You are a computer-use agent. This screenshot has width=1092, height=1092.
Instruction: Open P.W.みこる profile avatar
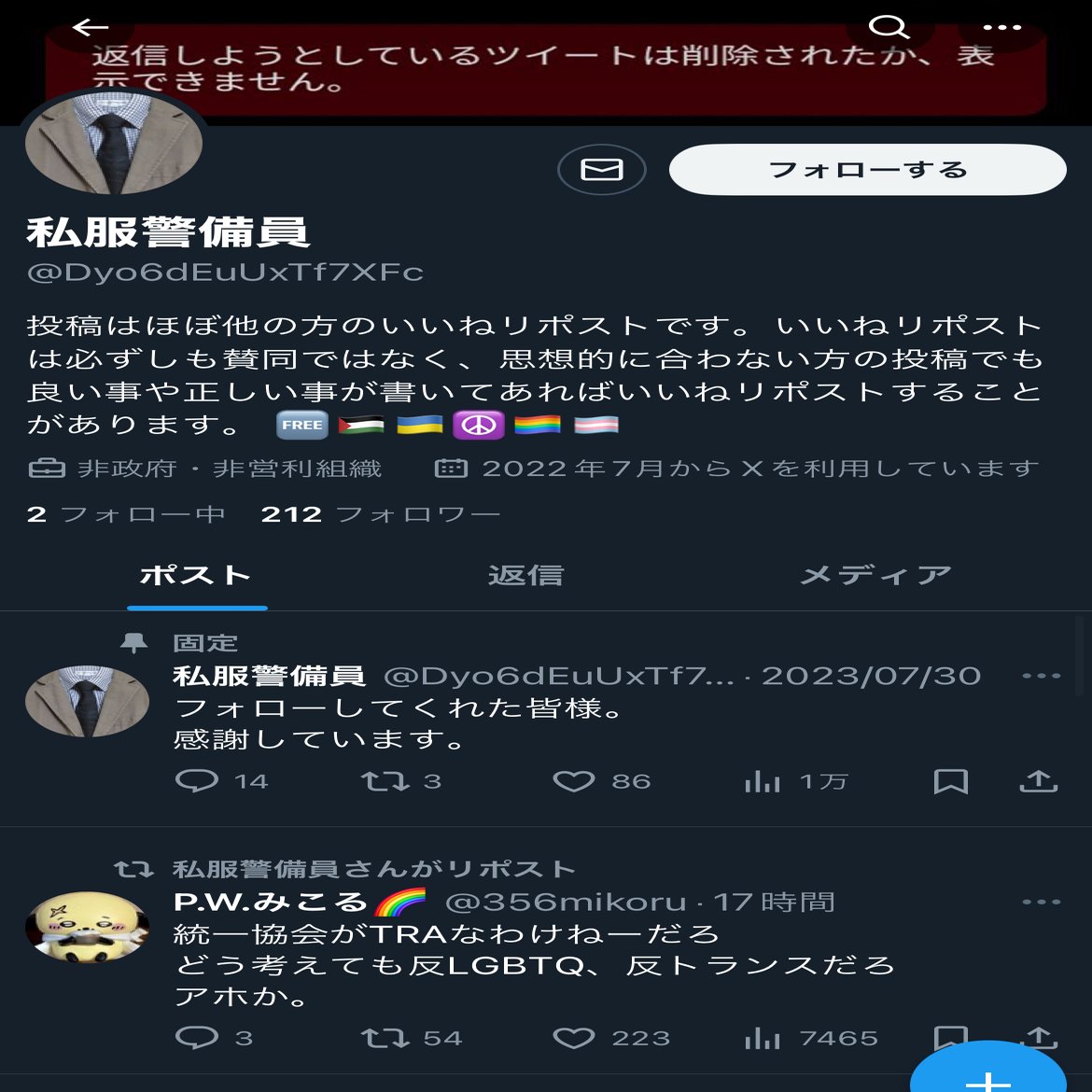[x=87, y=927]
